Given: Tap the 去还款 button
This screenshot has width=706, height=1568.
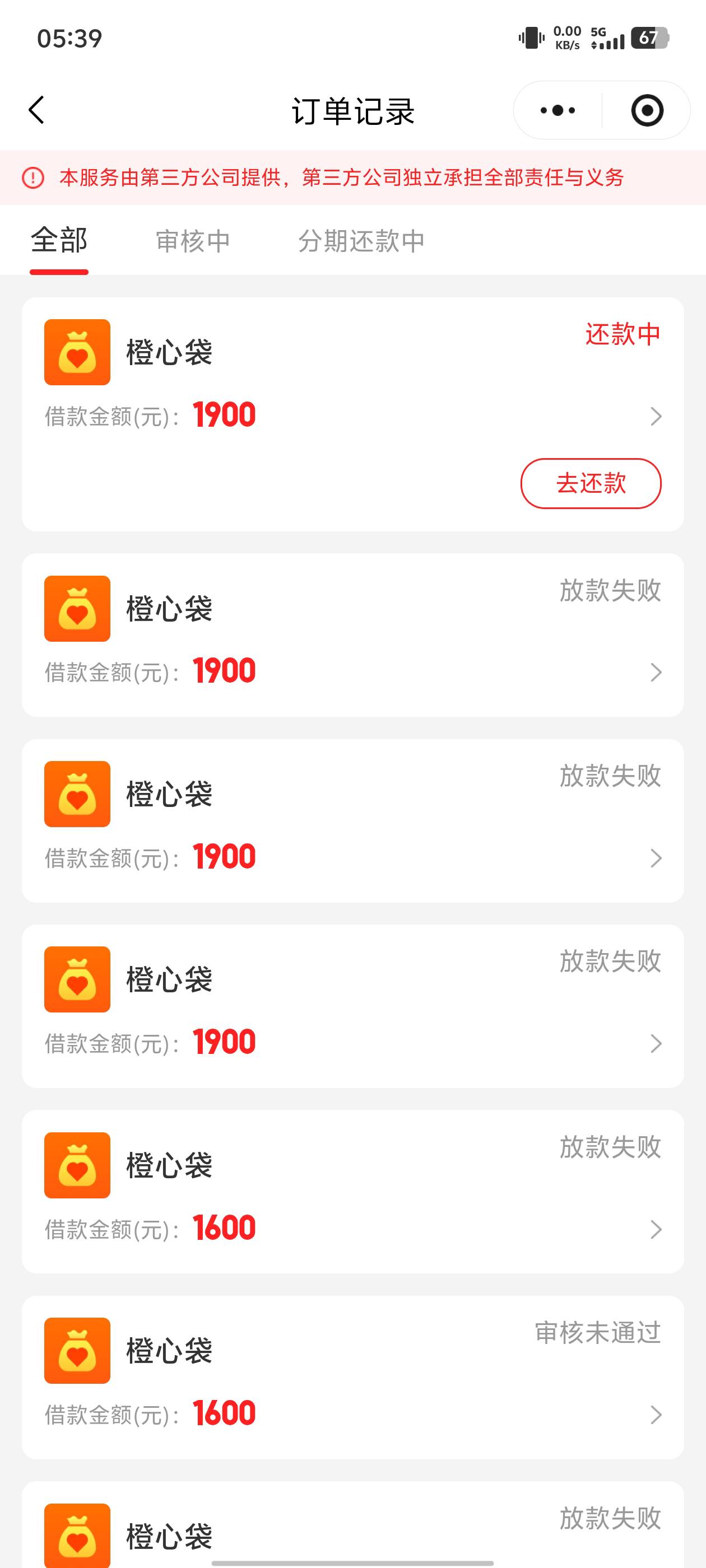Looking at the screenshot, I should (590, 483).
